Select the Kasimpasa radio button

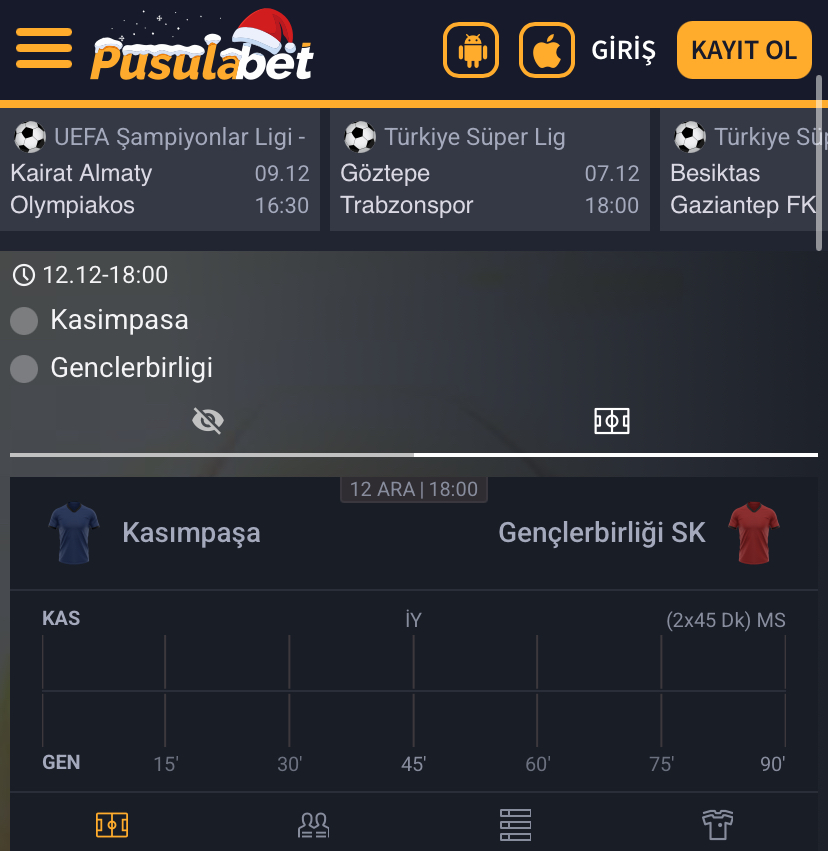23,322
